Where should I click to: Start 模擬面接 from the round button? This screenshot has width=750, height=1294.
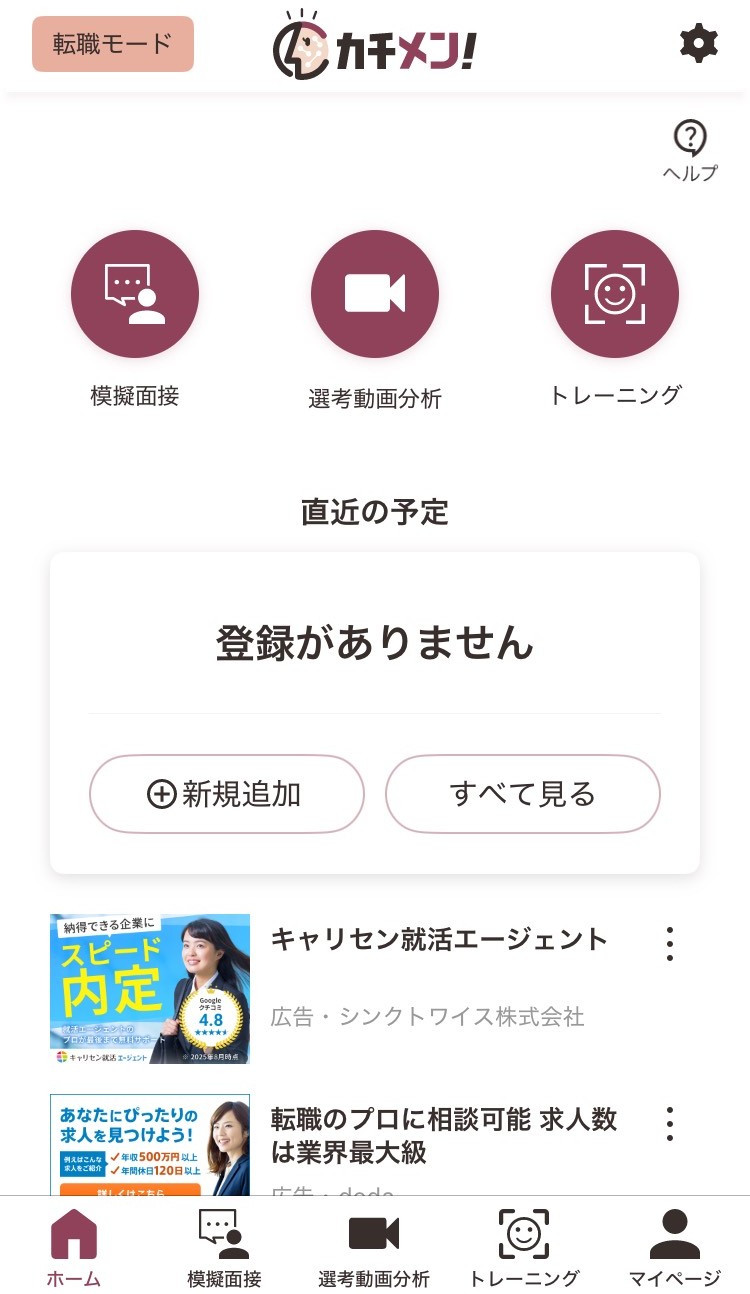(x=135, y=294)
